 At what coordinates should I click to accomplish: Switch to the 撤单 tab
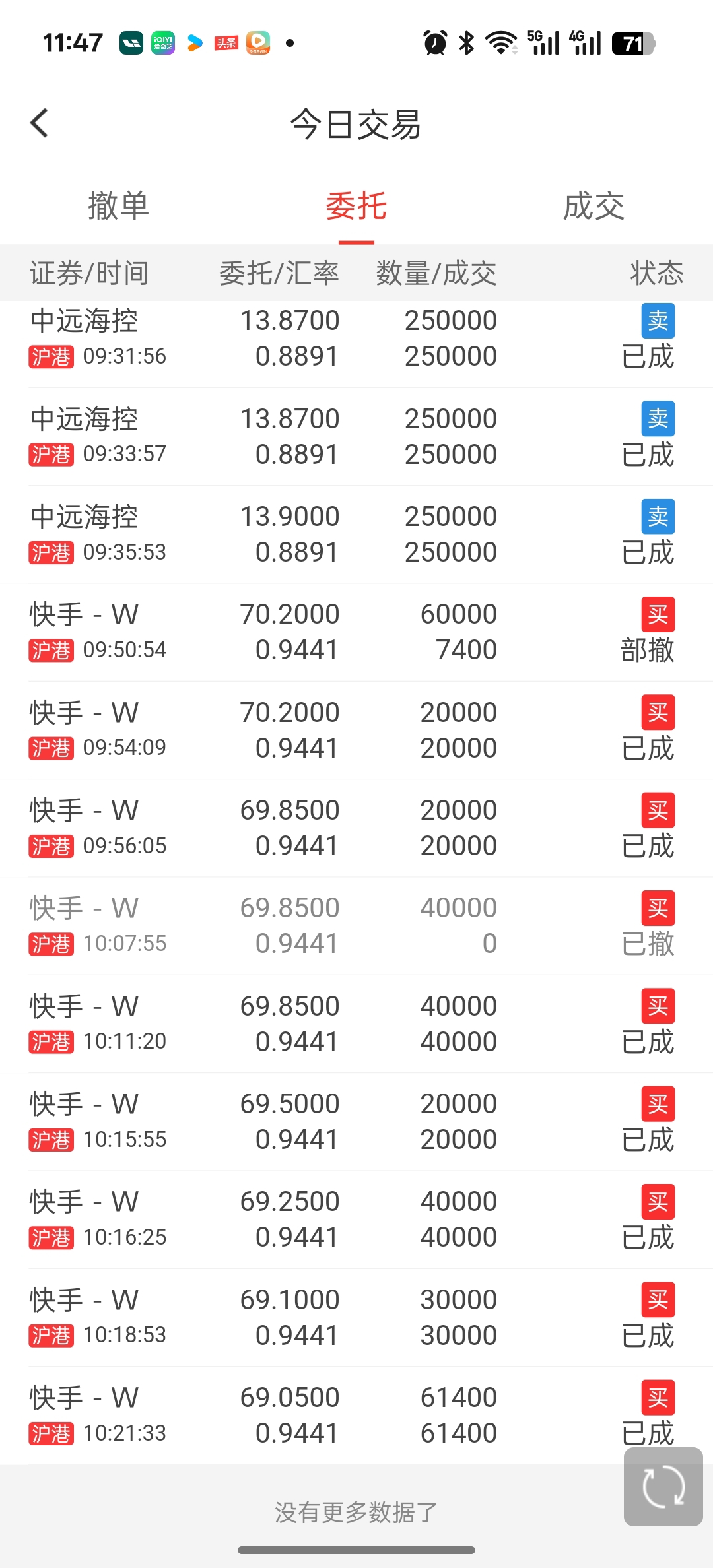(x=119, y=206)
